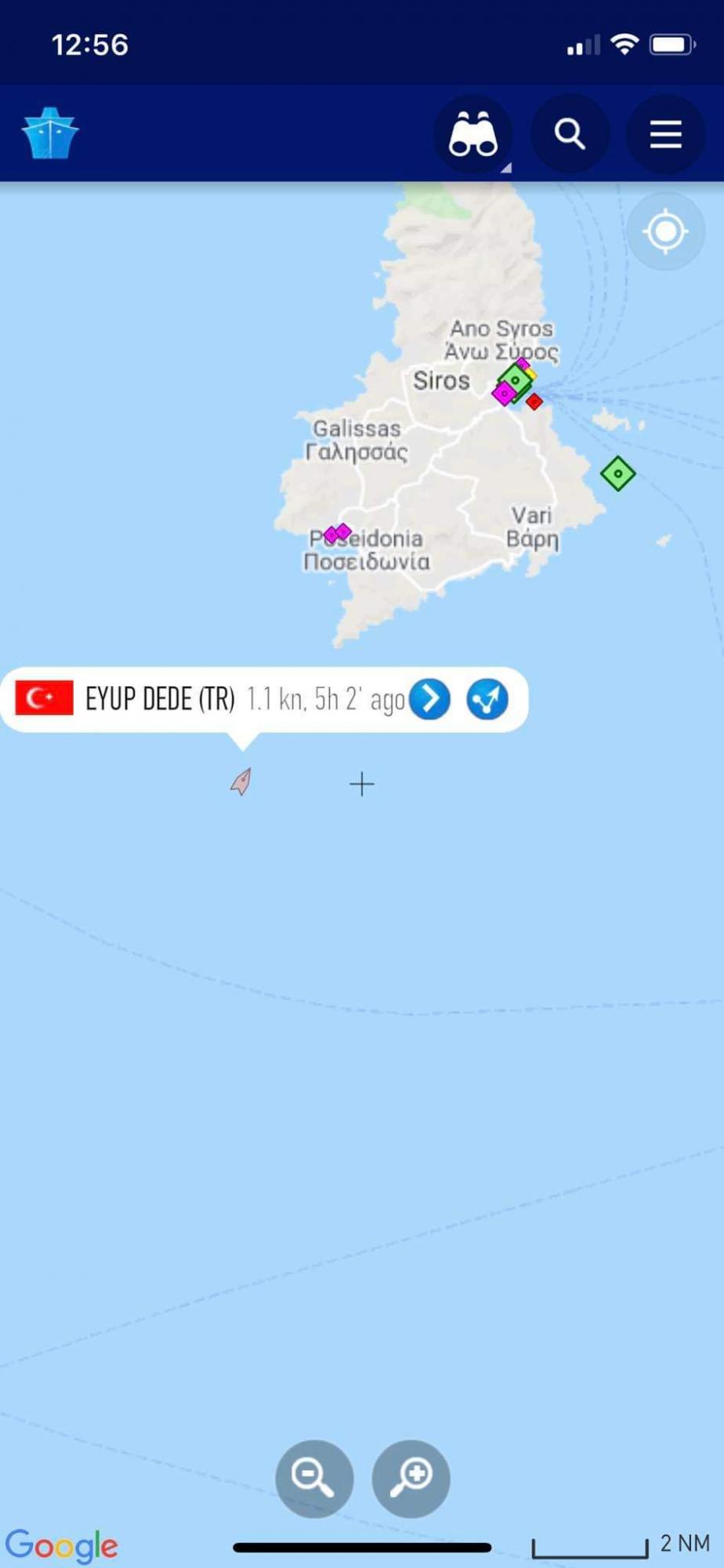The image size is (724, 1568).
Task: Zoom out the map
Action: pos(314,1479)
